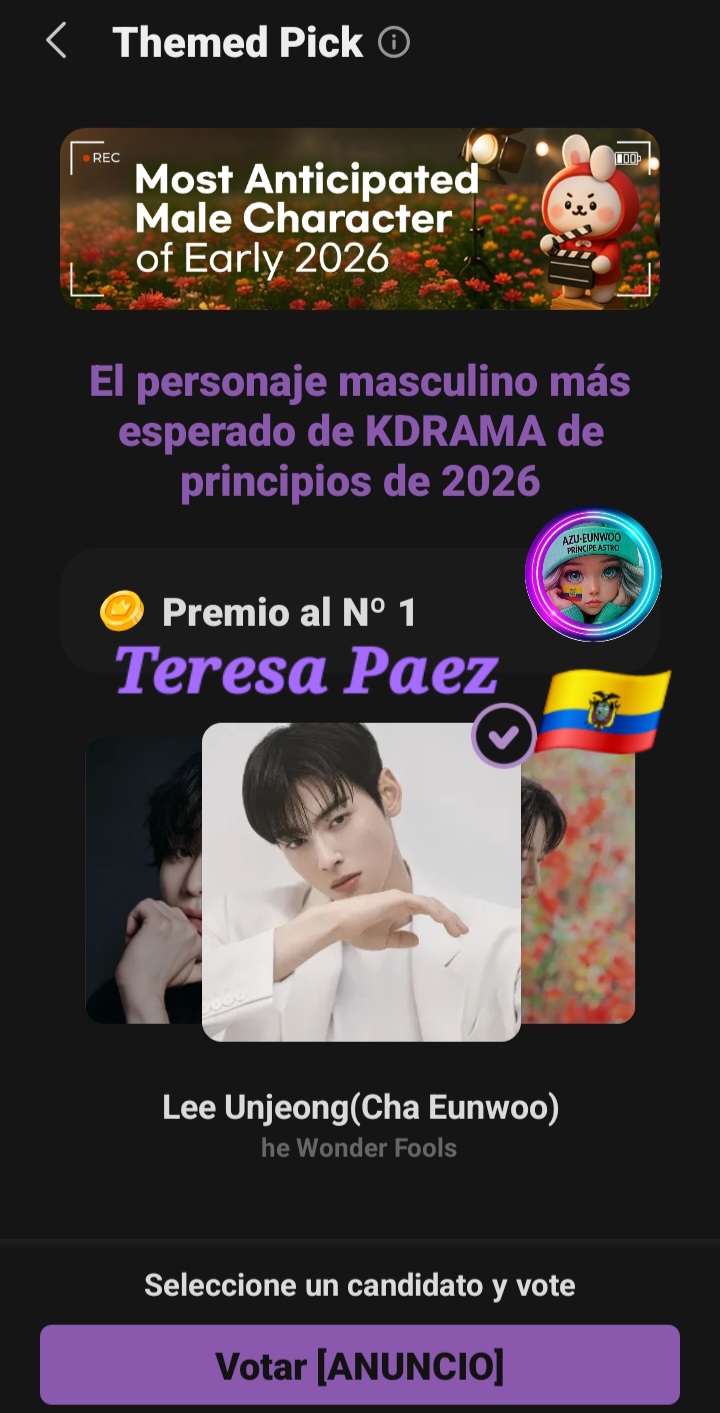The width and height of the screenshot is (720, 1413).
Task: Open the info icon beside Themed Pick
Action: (394, 43)
